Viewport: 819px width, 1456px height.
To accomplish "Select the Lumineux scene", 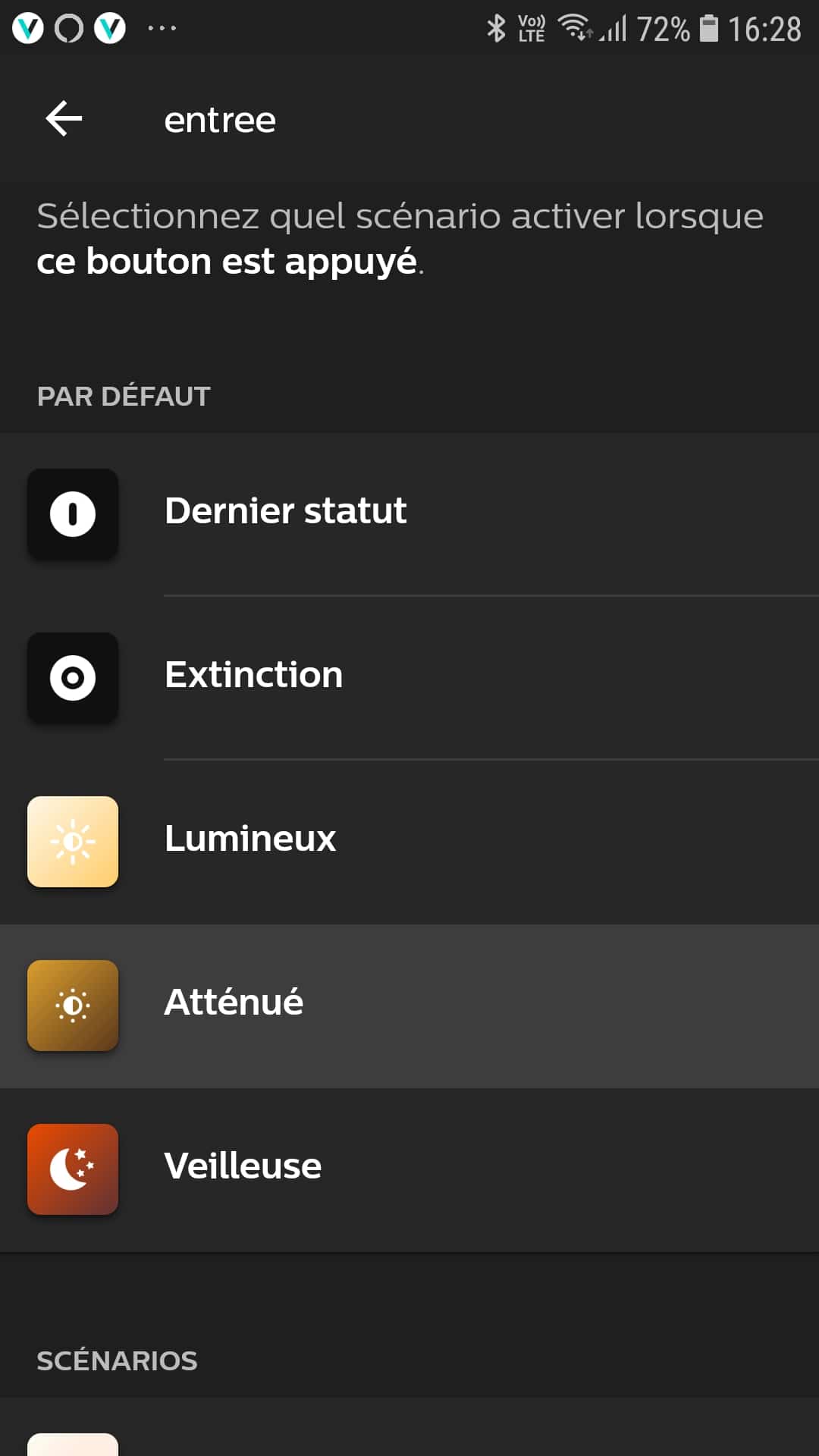I will pos(409,842).
